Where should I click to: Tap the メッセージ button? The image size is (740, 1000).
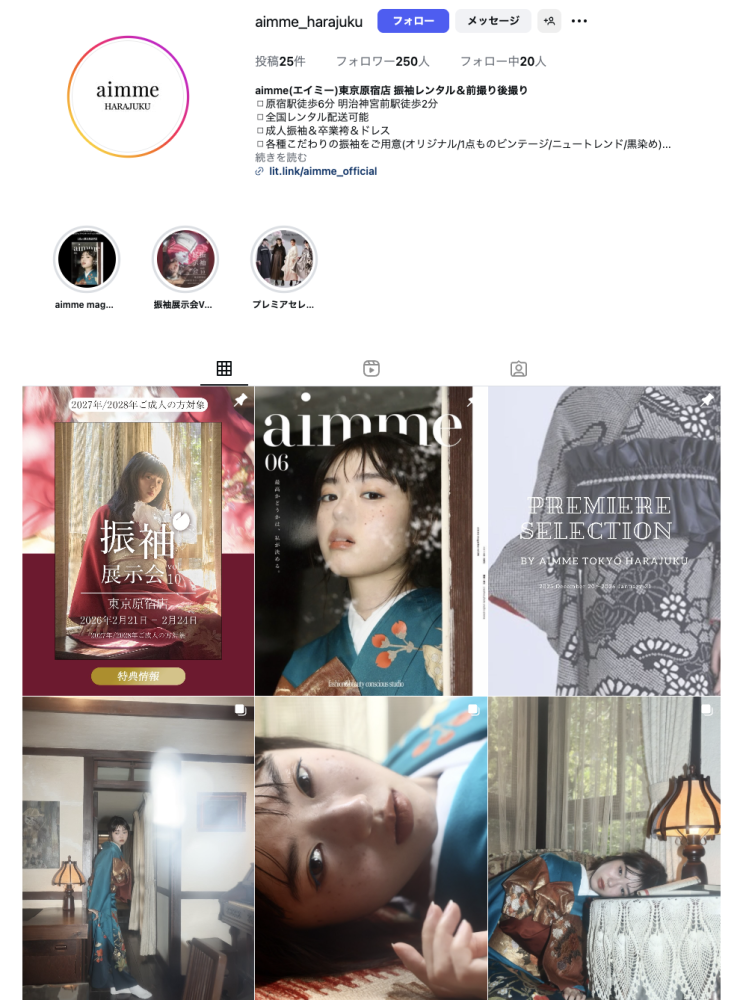[x=493, y=21]
